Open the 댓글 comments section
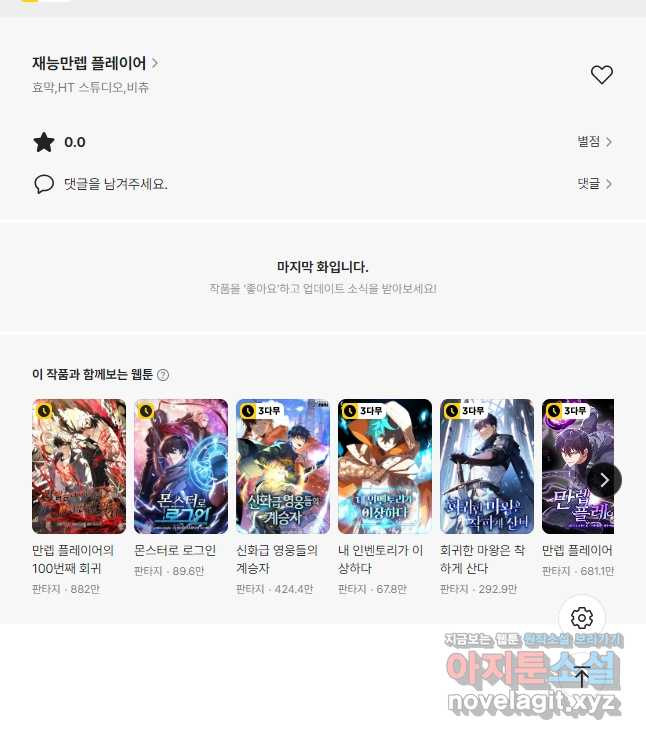This screenshot has width=646, height=740. pyautogui.click(x=594, y=184)
